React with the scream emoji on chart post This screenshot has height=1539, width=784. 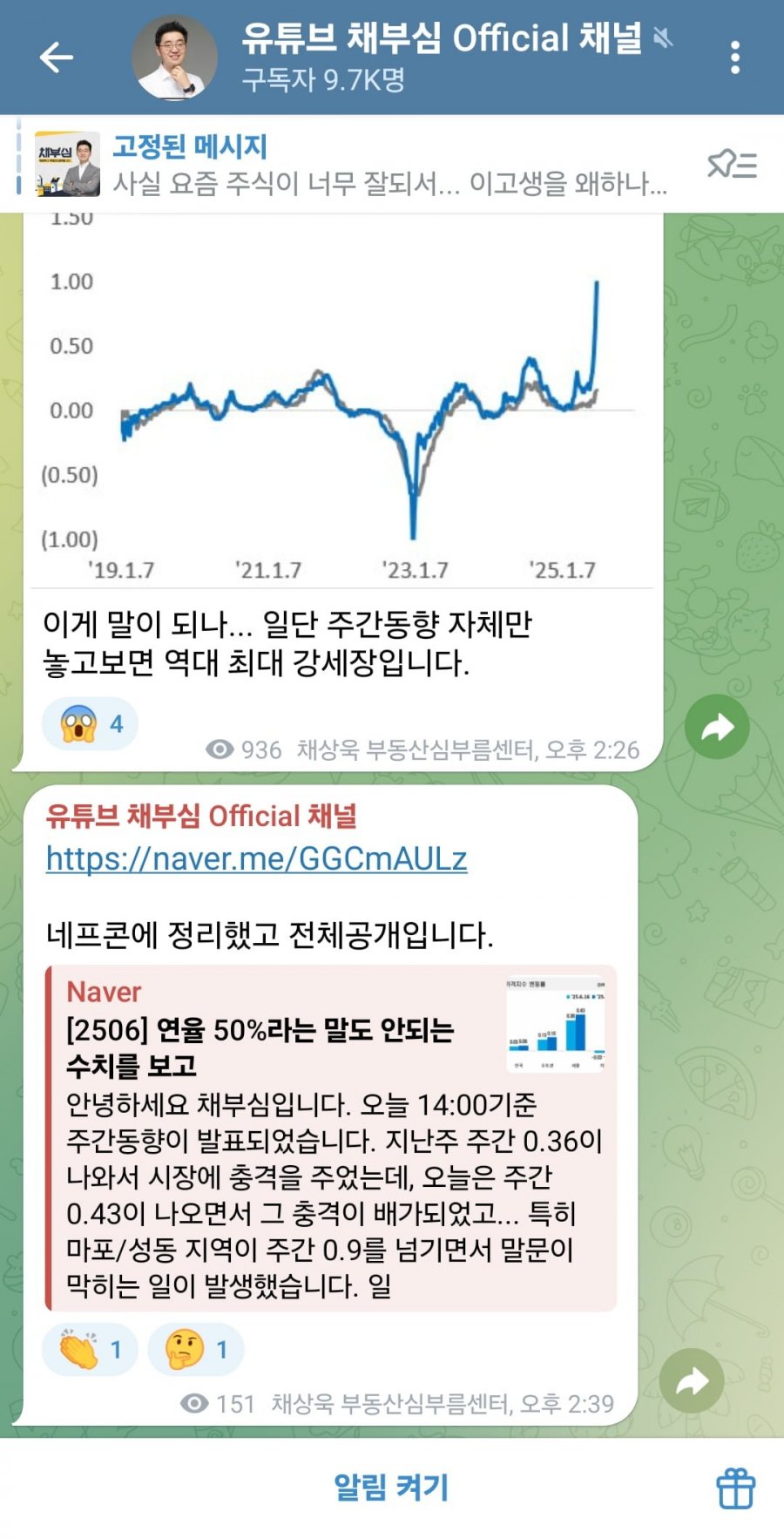[90, 724]
